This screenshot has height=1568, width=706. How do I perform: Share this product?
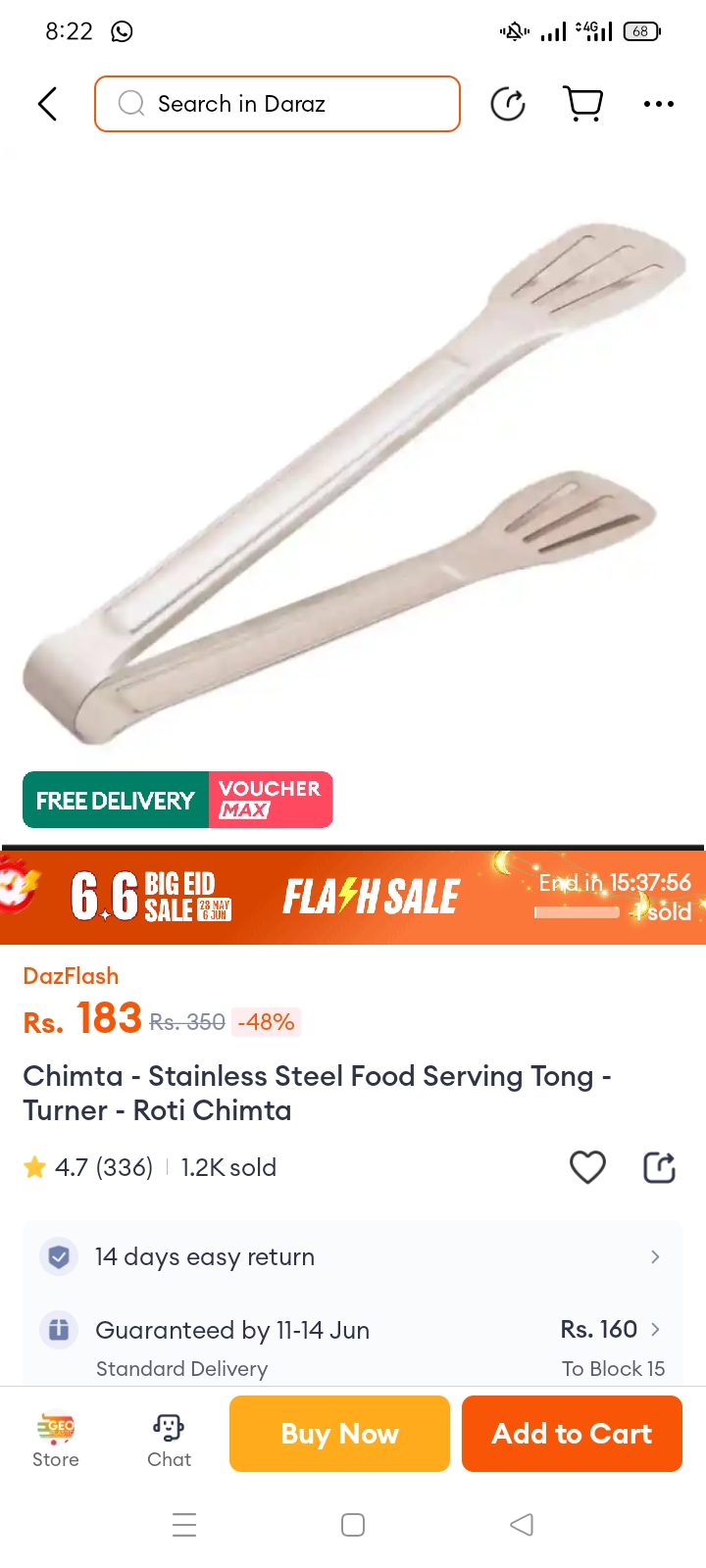coord(659,1167)
